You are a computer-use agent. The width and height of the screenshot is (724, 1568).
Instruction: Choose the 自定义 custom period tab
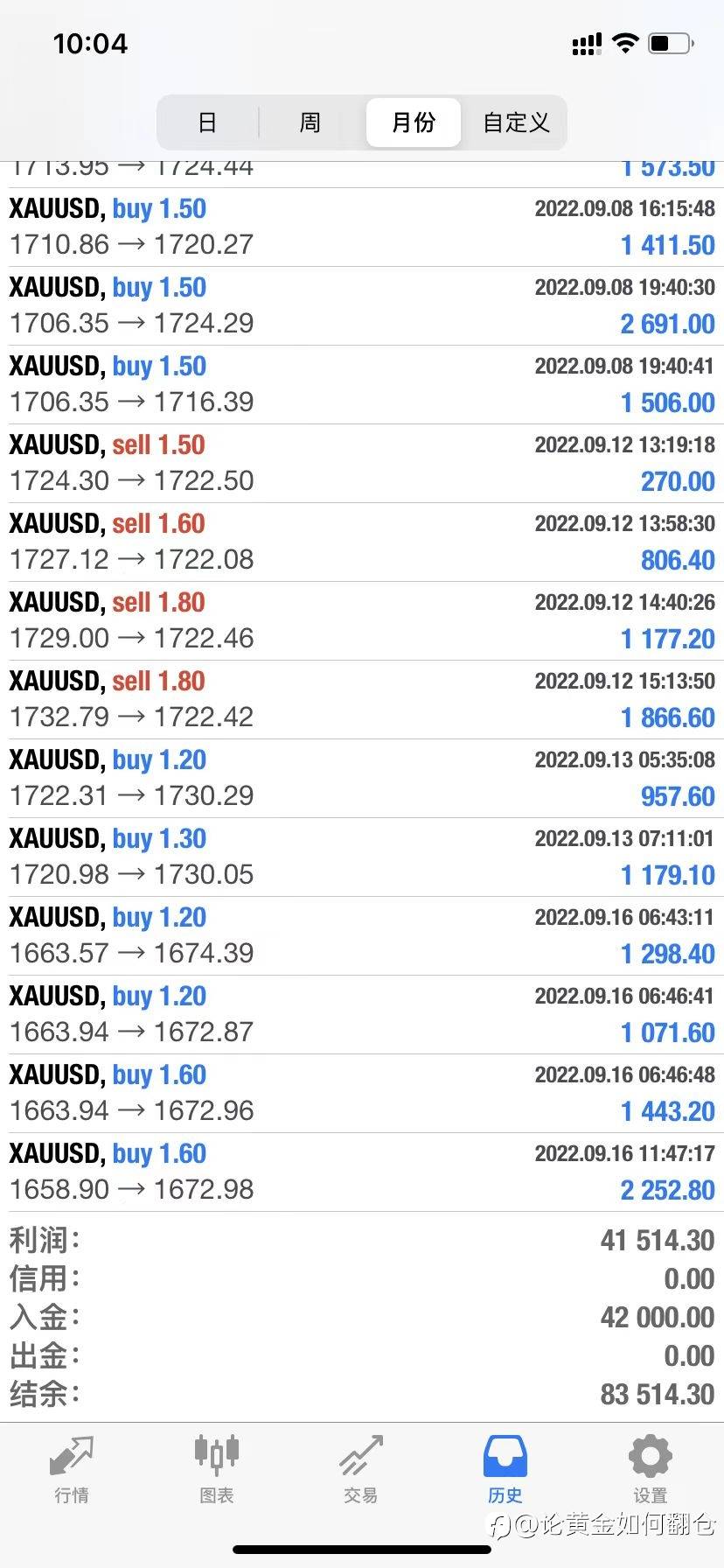click(516, 122)
